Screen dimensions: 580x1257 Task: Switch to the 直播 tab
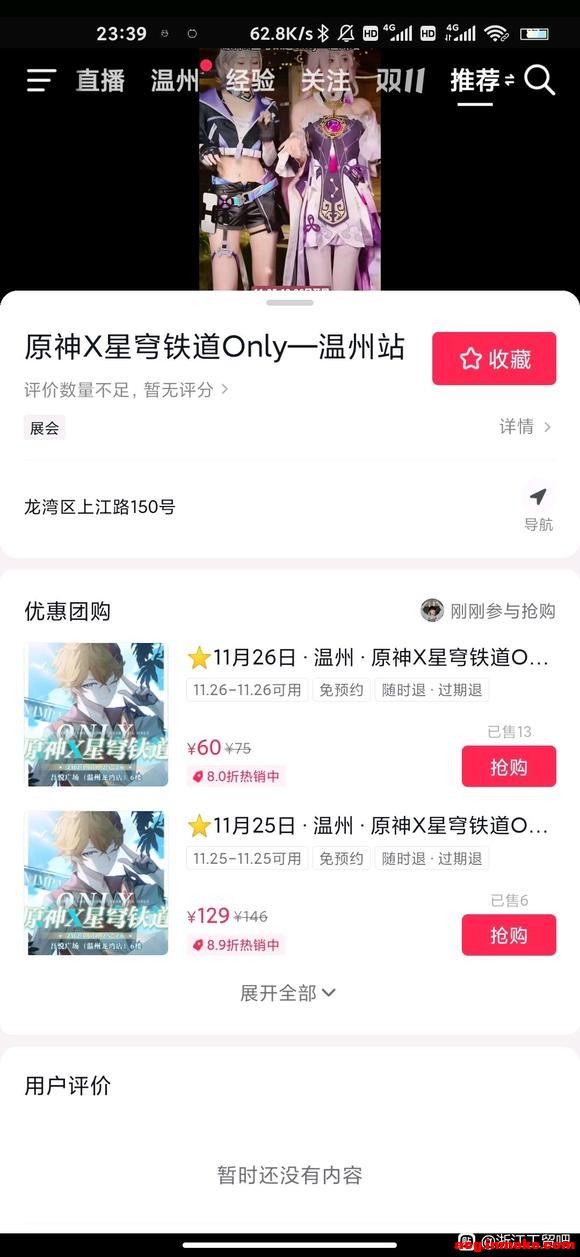tap(100, 81)
